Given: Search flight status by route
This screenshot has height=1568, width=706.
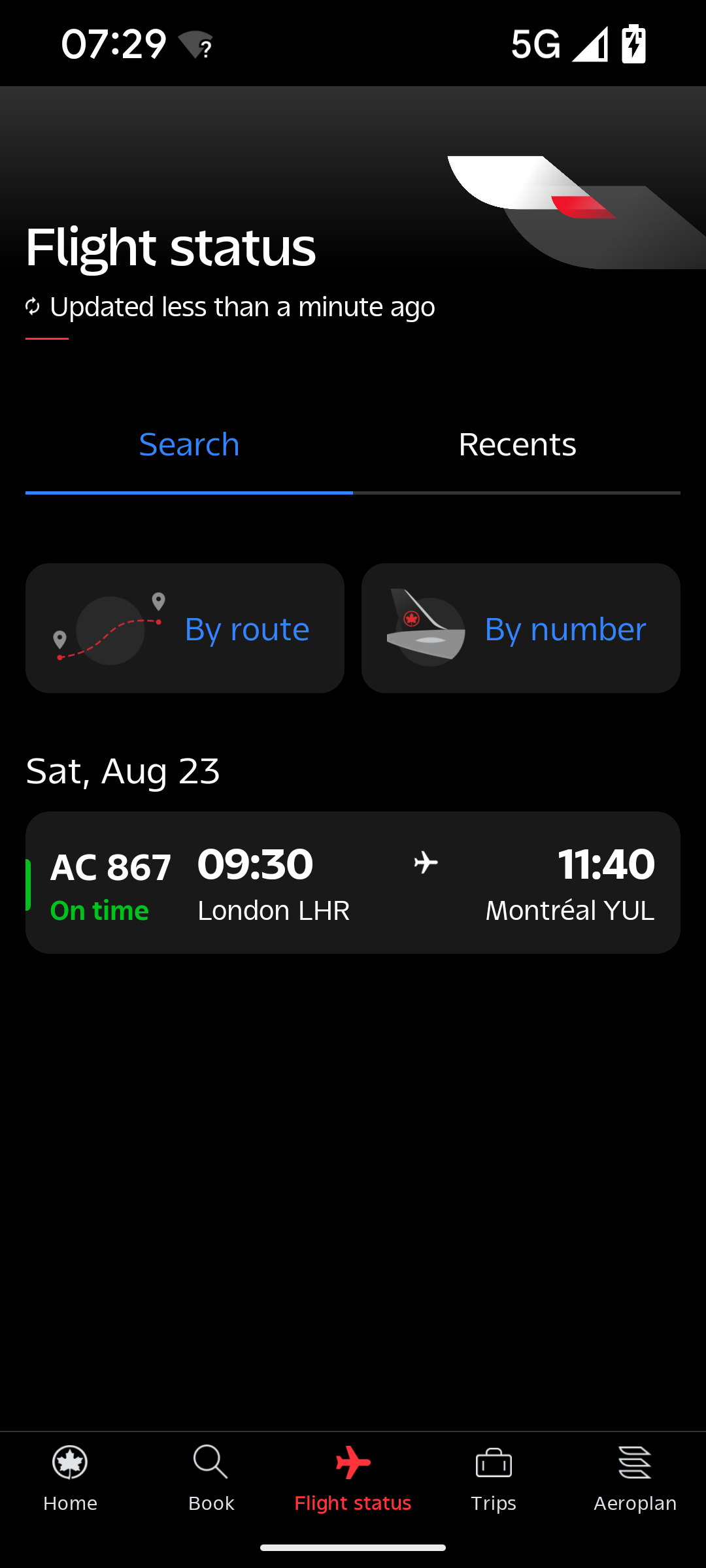Looking at the screenshot, I should coord(185,629).
